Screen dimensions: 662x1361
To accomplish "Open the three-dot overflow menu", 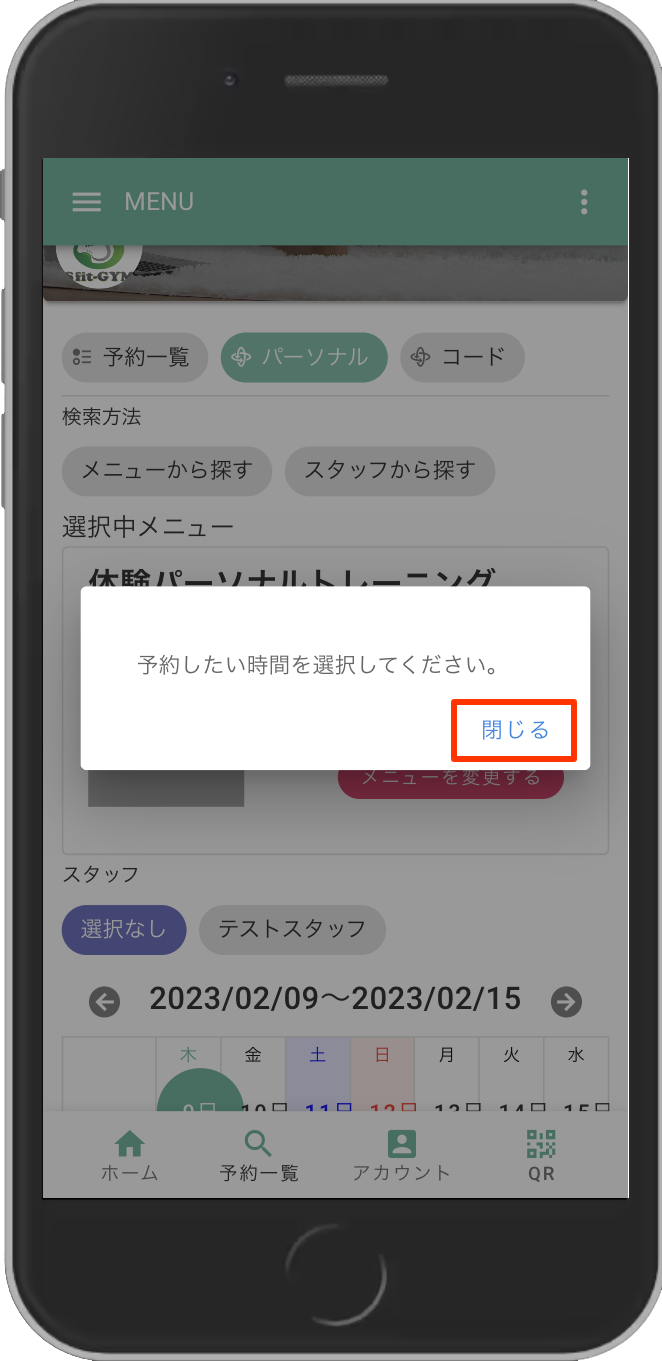I will [584, 202].
